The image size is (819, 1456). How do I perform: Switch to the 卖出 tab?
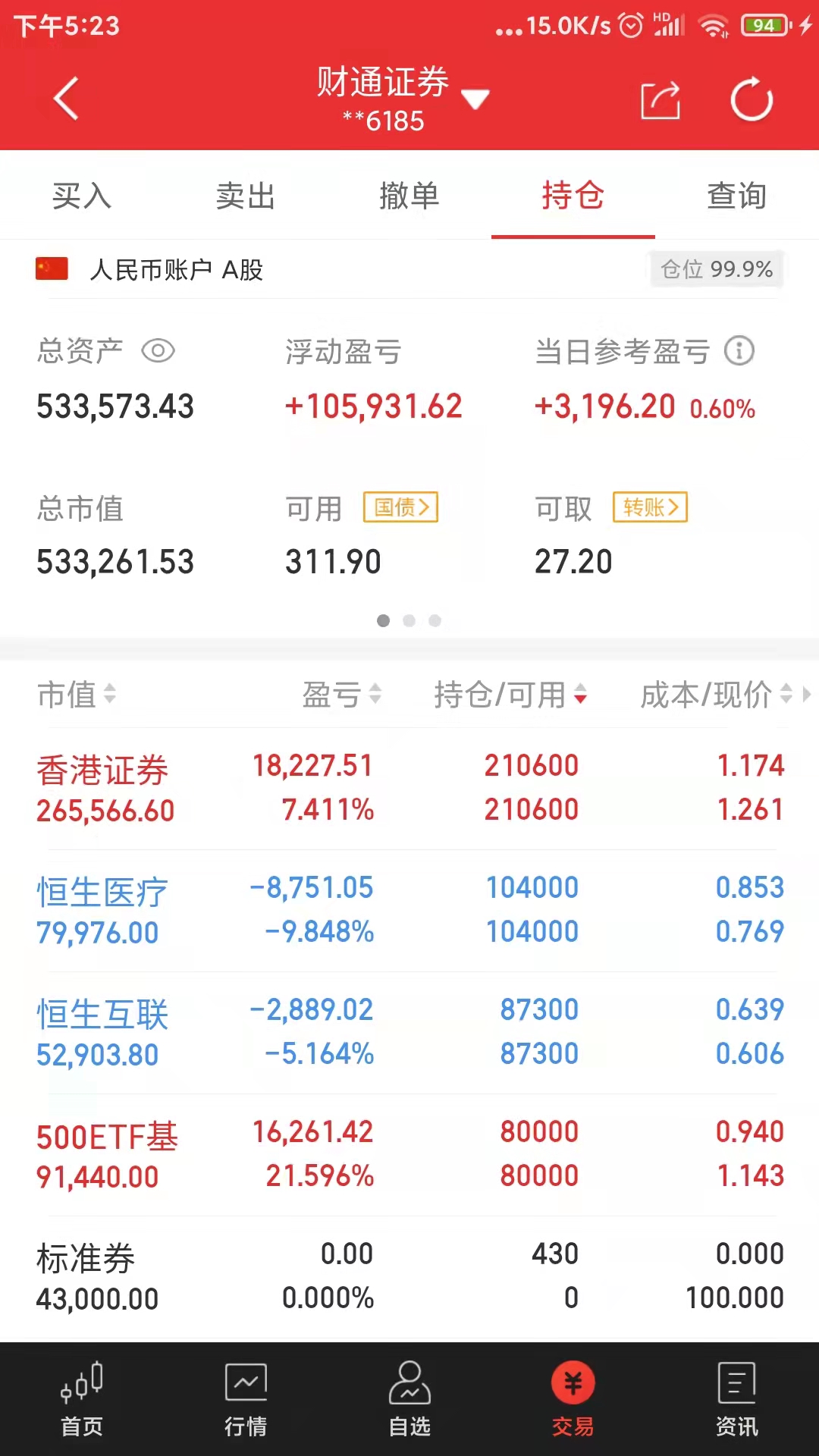click(246, 196)
